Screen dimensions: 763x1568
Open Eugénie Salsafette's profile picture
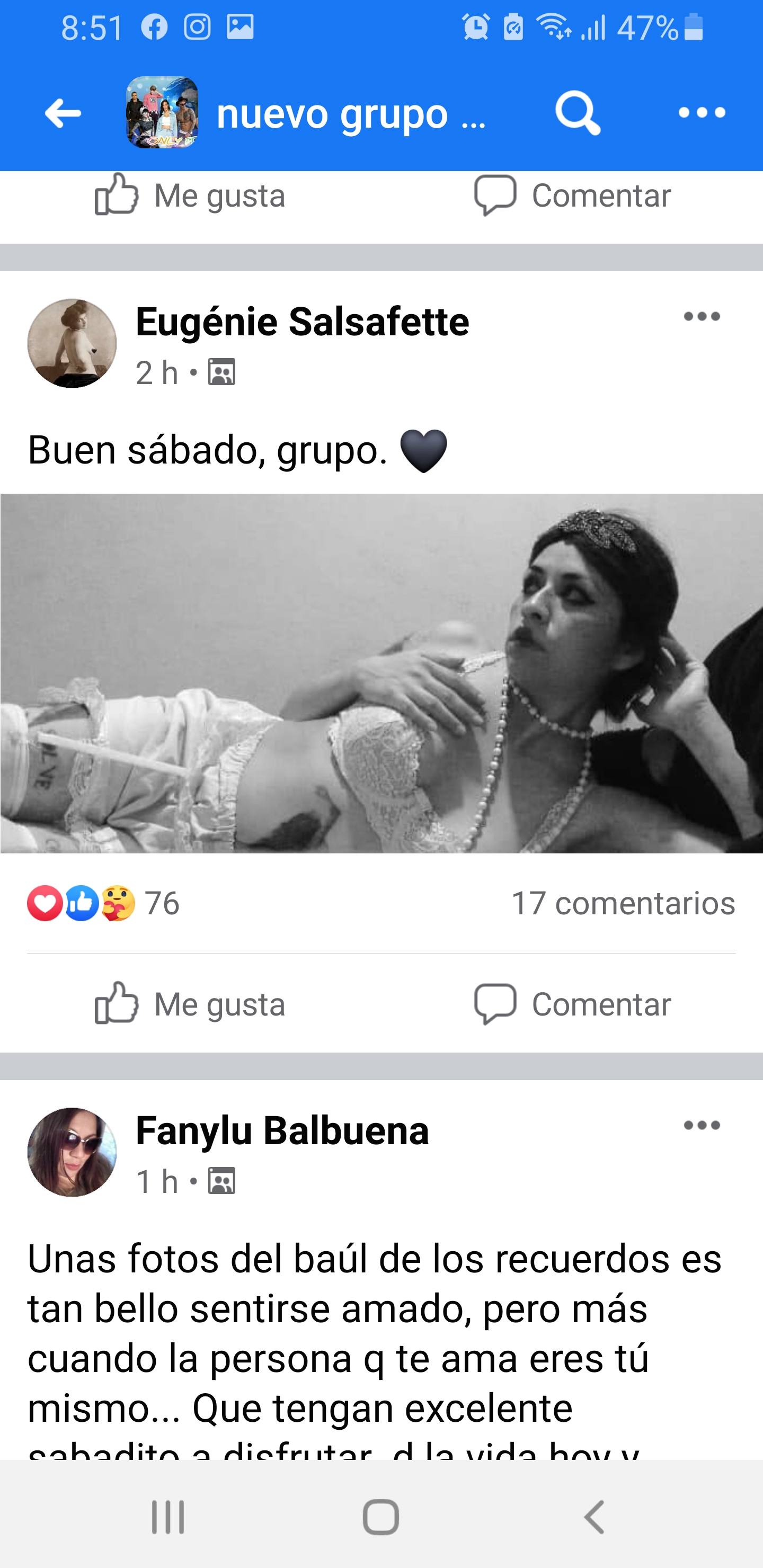[72, 343]
